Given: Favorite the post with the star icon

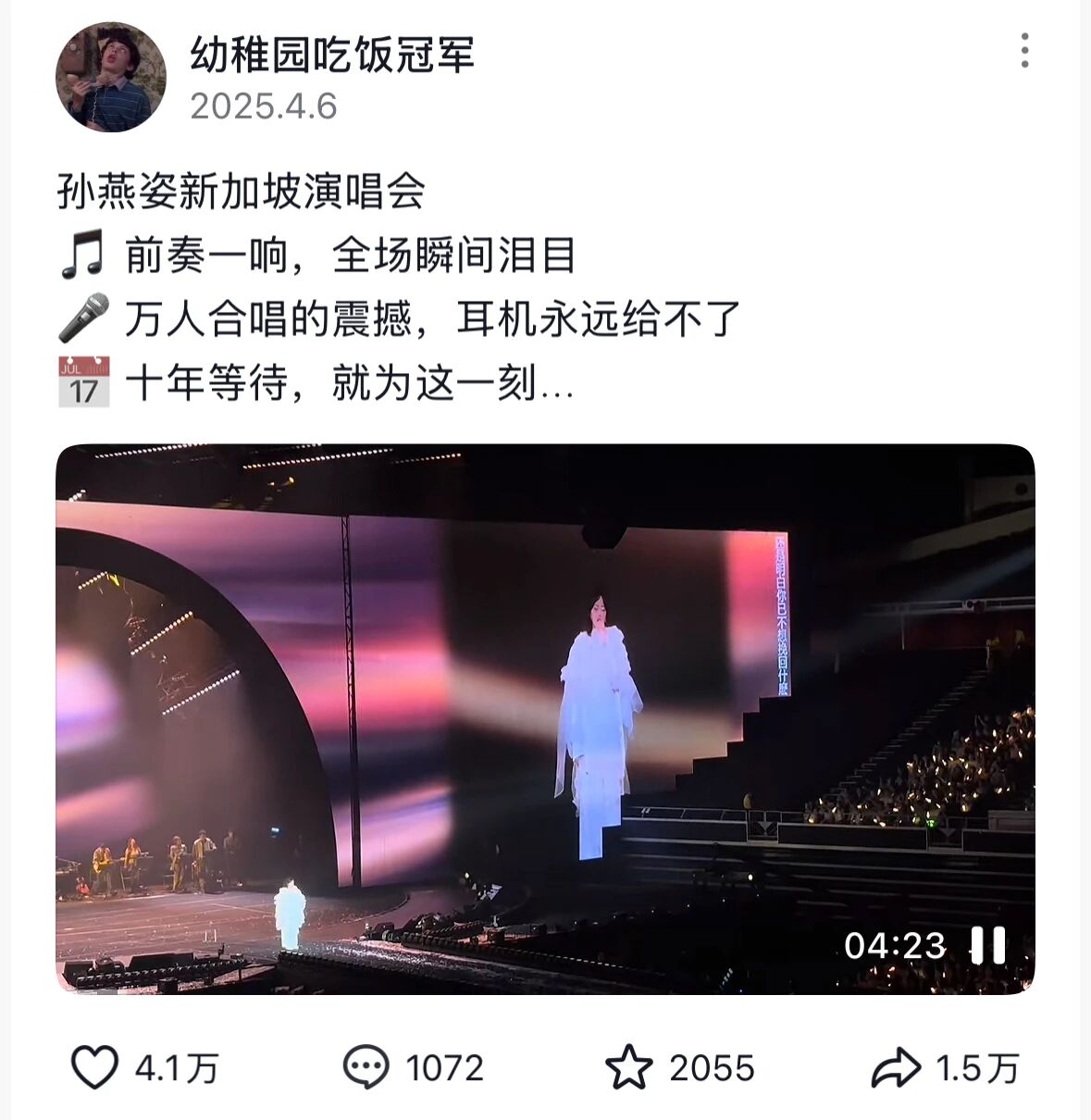Looking at the screenshot, I should pos(629,1068).
